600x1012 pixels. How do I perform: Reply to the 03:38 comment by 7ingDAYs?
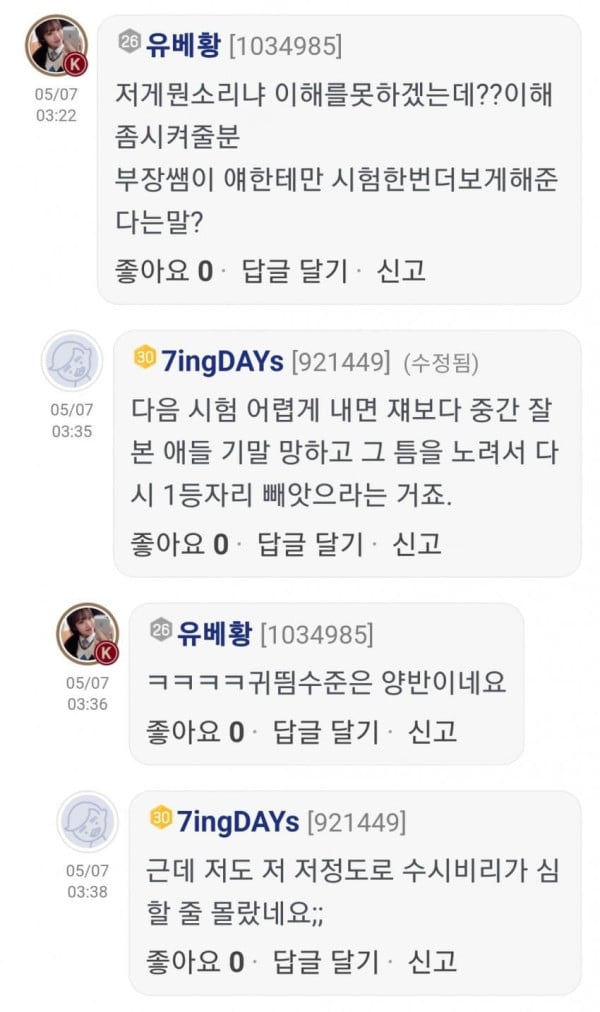click(x=326, y=961)
